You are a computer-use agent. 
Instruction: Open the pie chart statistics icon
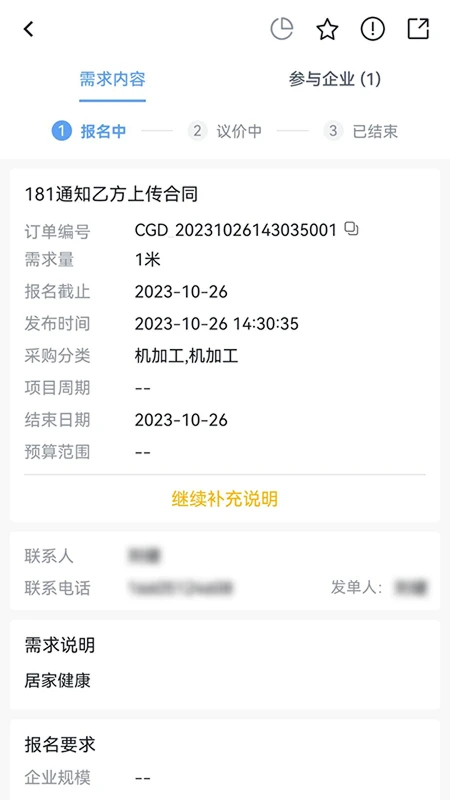pos(282,29)
